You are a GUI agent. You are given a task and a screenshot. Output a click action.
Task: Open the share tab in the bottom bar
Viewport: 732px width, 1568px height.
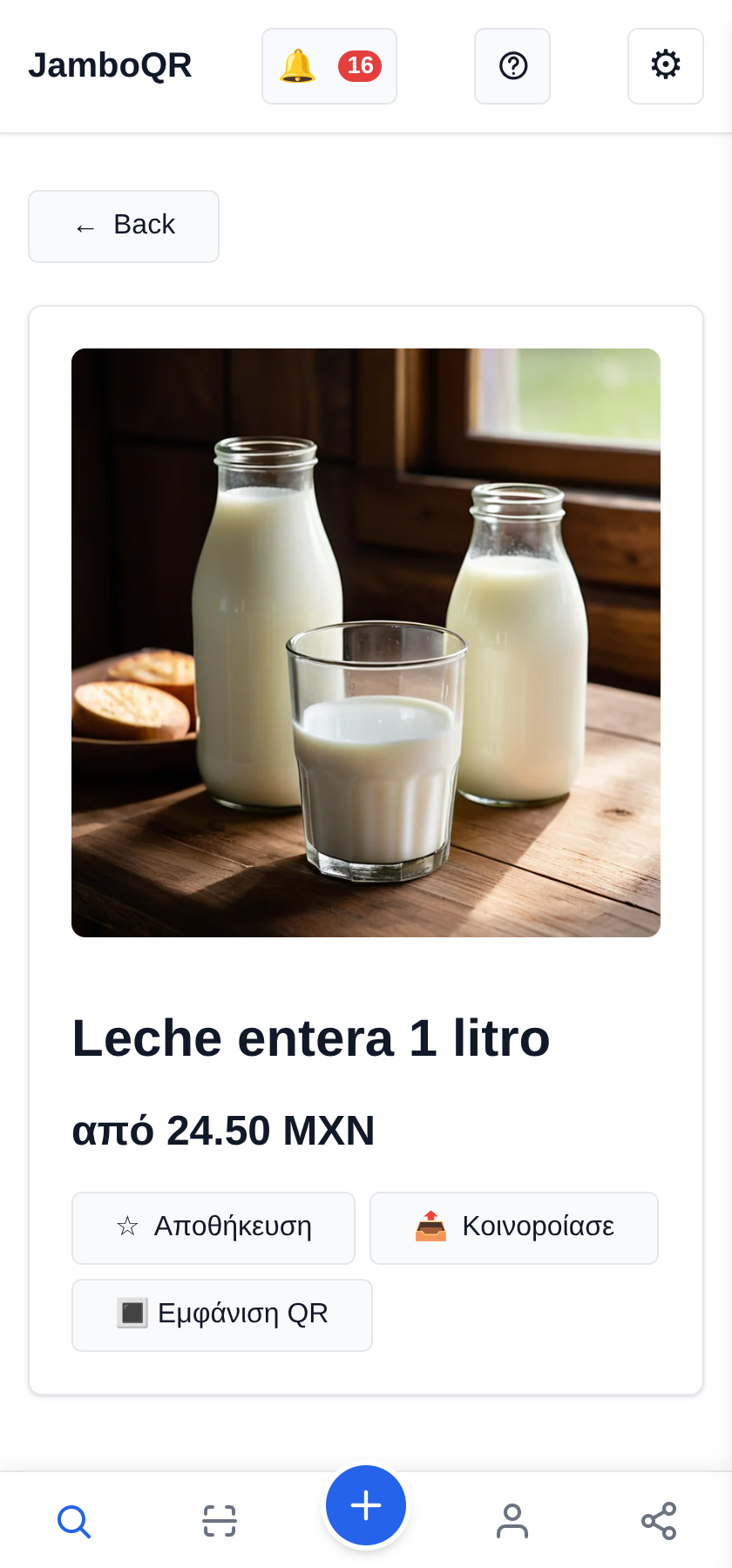click(x=659, y=1521)
